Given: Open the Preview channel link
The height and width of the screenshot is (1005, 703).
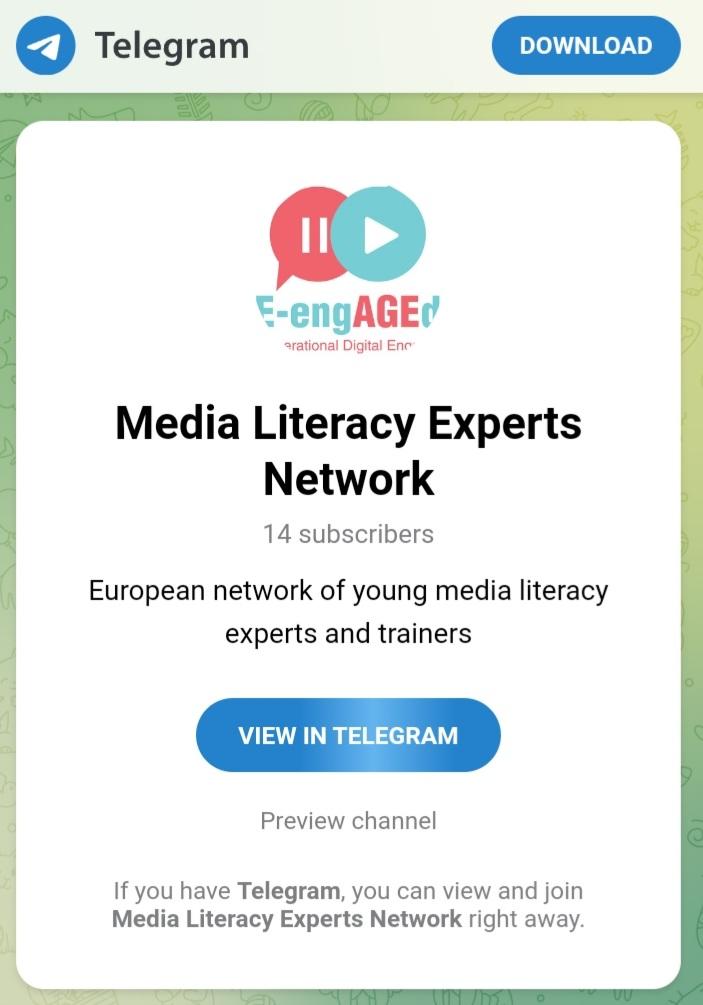Looking at the screenshot, I should [348, 821].
